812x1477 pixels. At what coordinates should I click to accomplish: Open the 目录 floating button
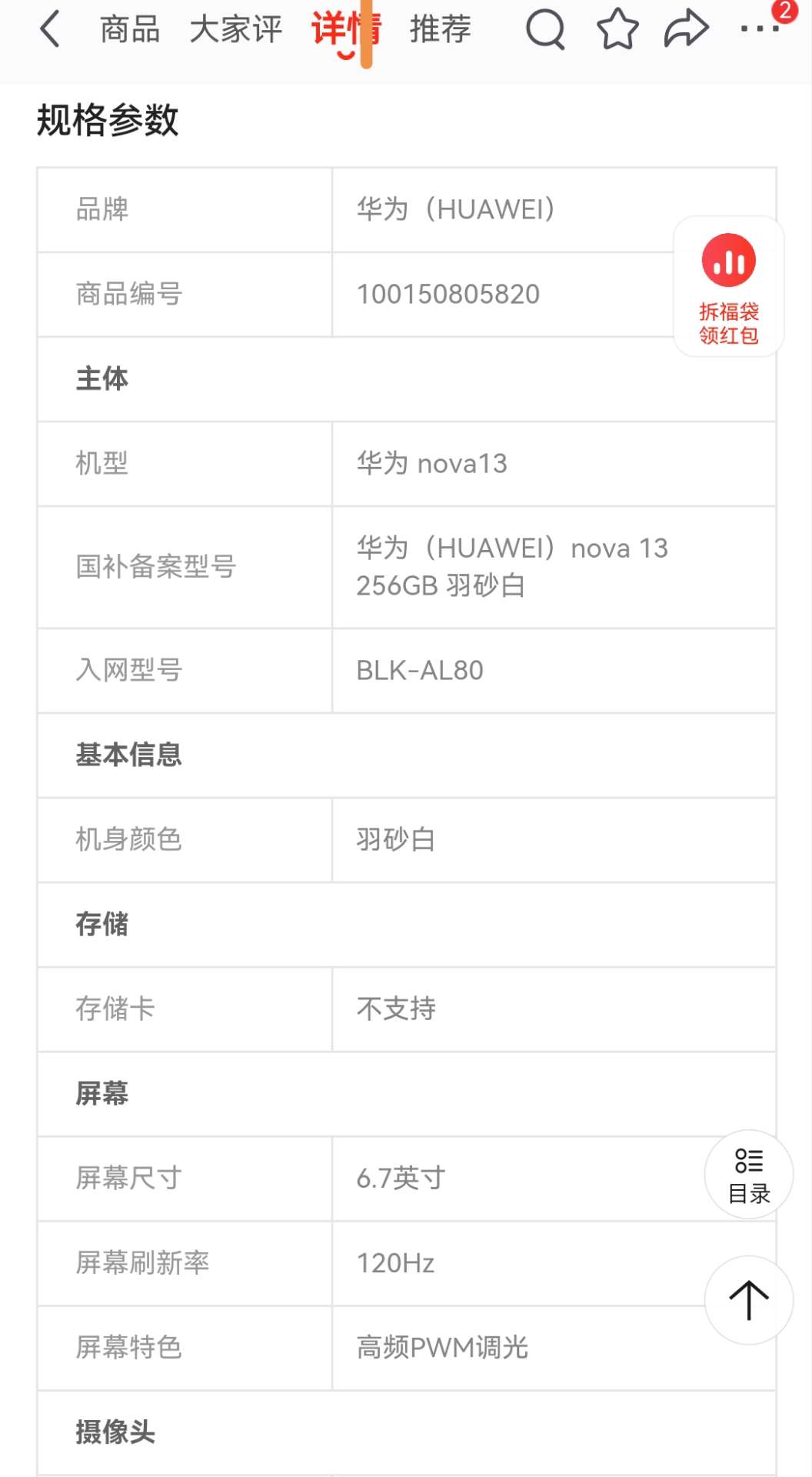pos(749,1175)
